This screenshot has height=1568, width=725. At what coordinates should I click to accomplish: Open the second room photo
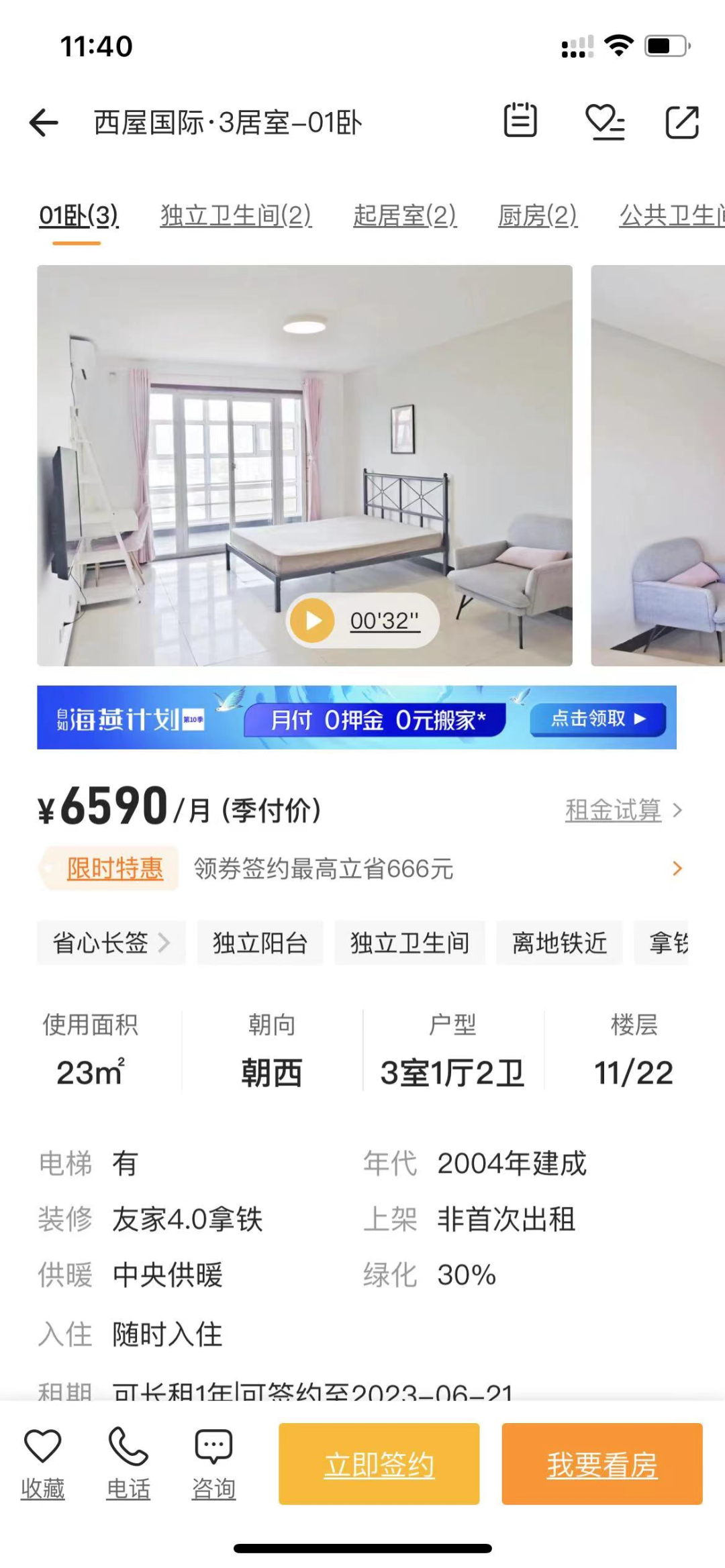(658, 466)
